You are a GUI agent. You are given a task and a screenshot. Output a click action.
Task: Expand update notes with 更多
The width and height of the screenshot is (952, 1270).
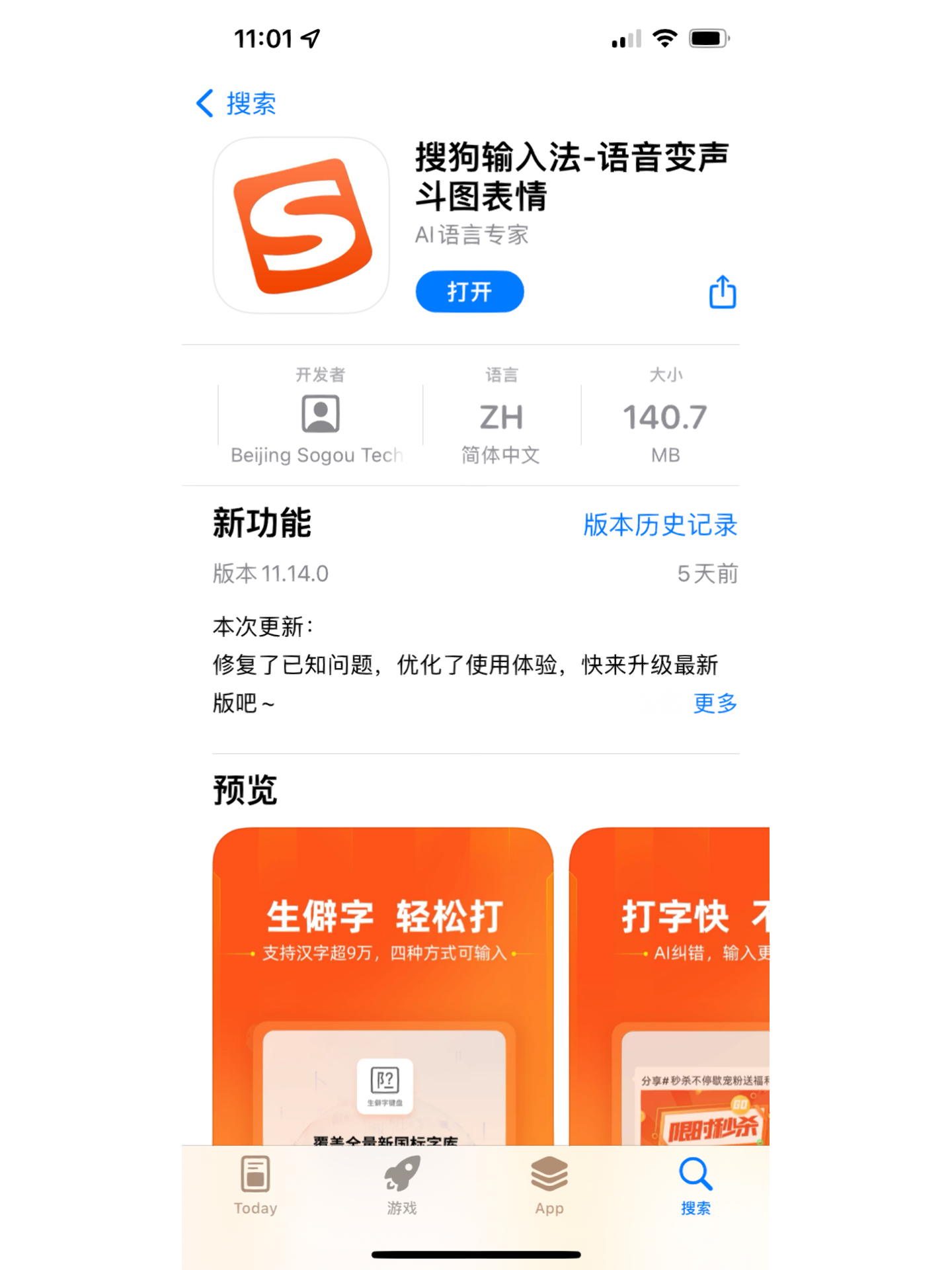[x=714, y=702]
